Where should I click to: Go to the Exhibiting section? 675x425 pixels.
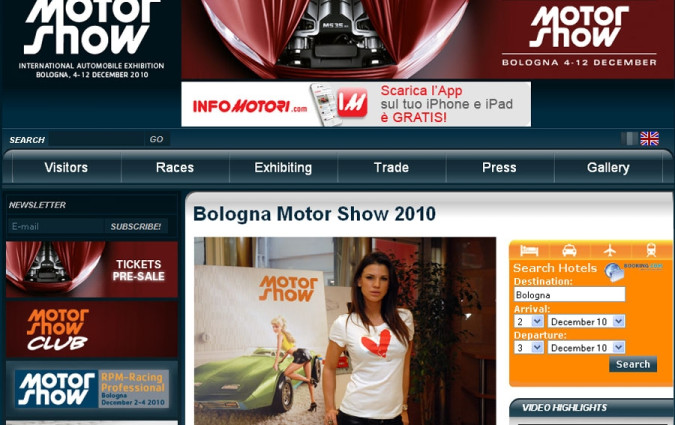point(283,168)
